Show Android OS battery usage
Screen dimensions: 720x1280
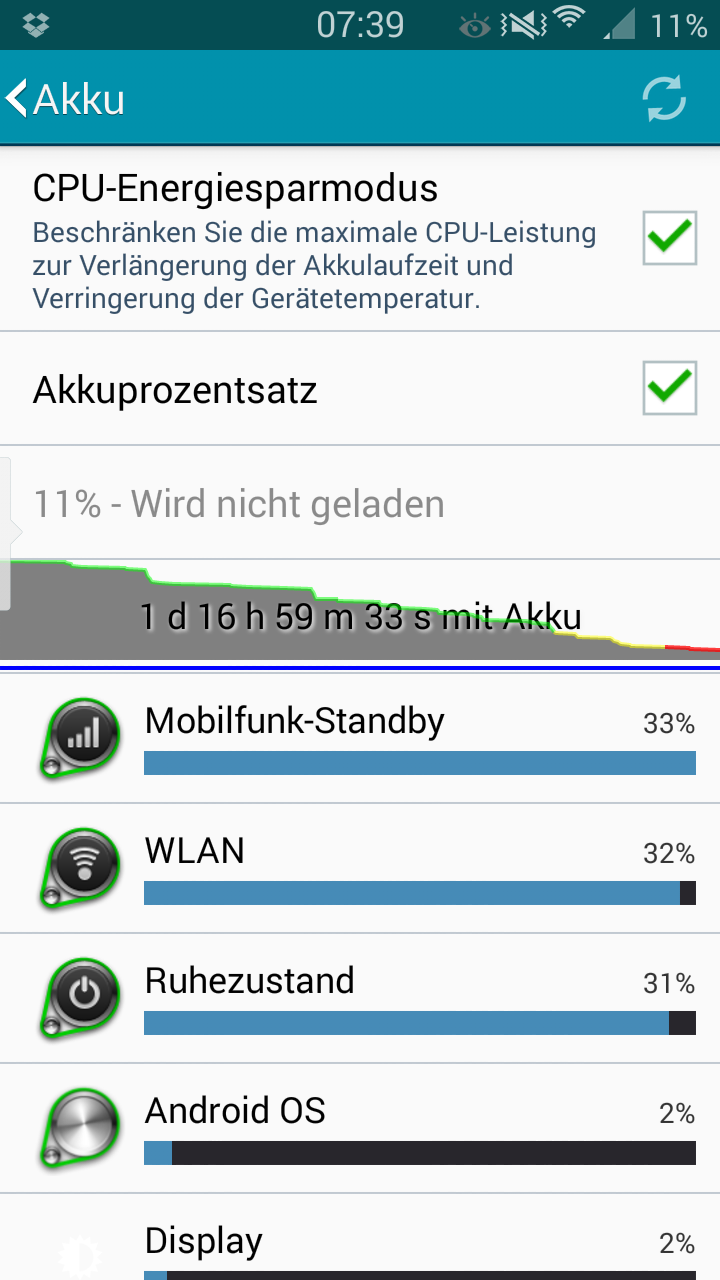click(360, 1128)
